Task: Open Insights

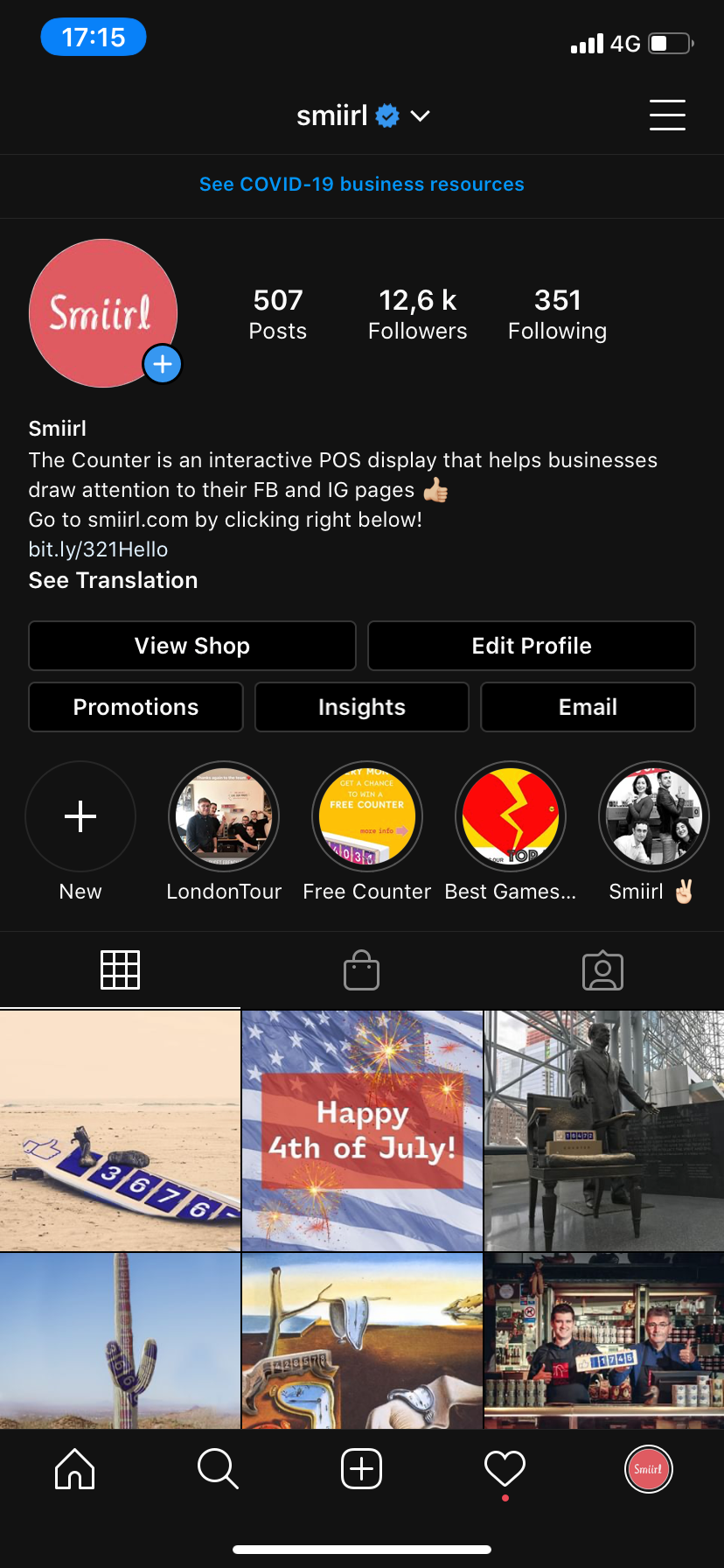Action: pyautogui.click(x=362, y=707)
